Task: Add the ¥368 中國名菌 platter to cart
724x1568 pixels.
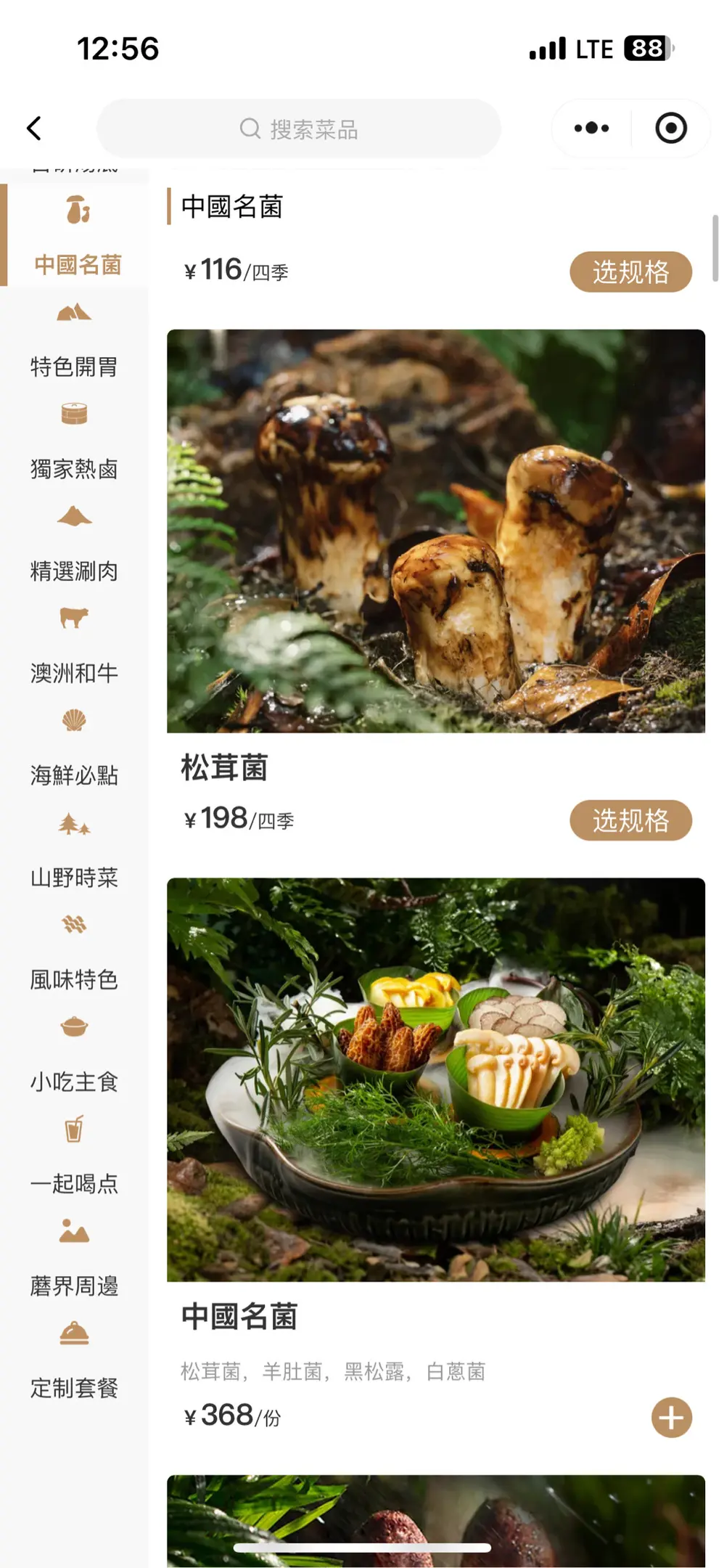Action: [x=671, y=1417]
